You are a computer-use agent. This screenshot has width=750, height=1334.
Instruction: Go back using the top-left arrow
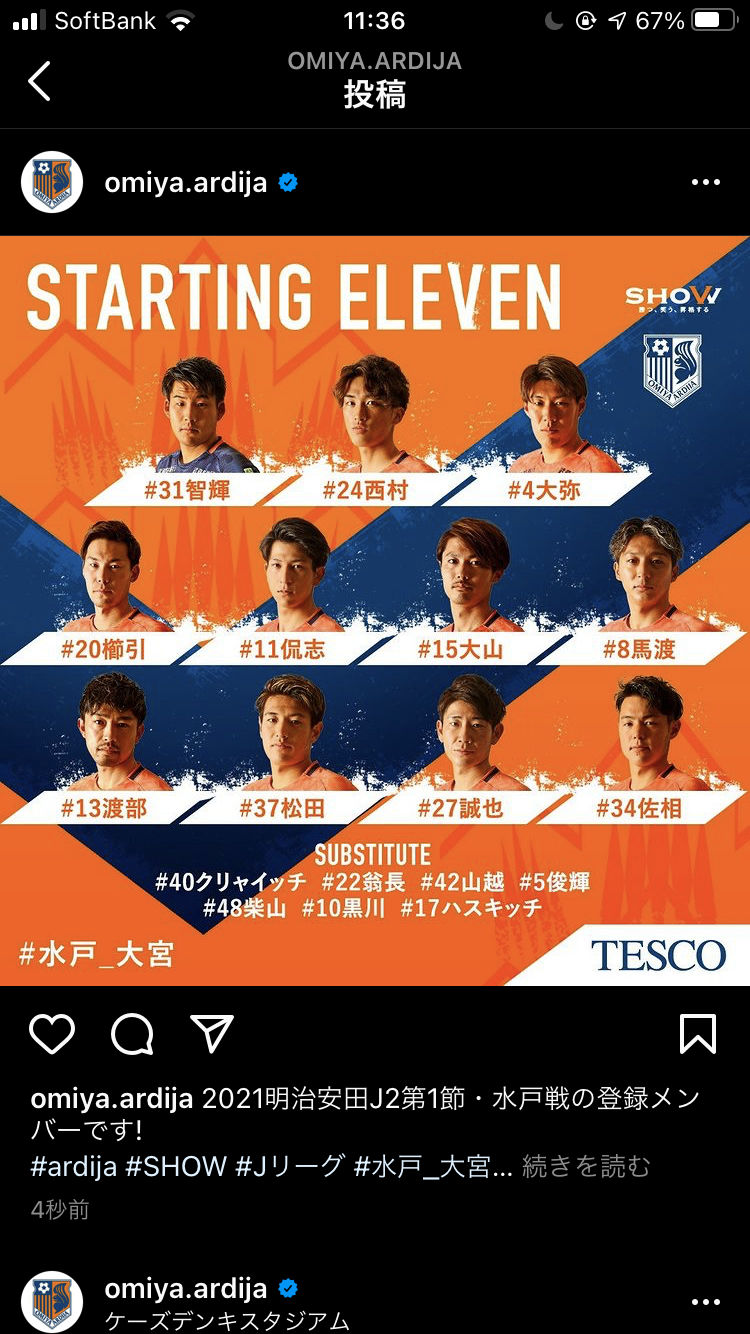(x=39, y=81)
